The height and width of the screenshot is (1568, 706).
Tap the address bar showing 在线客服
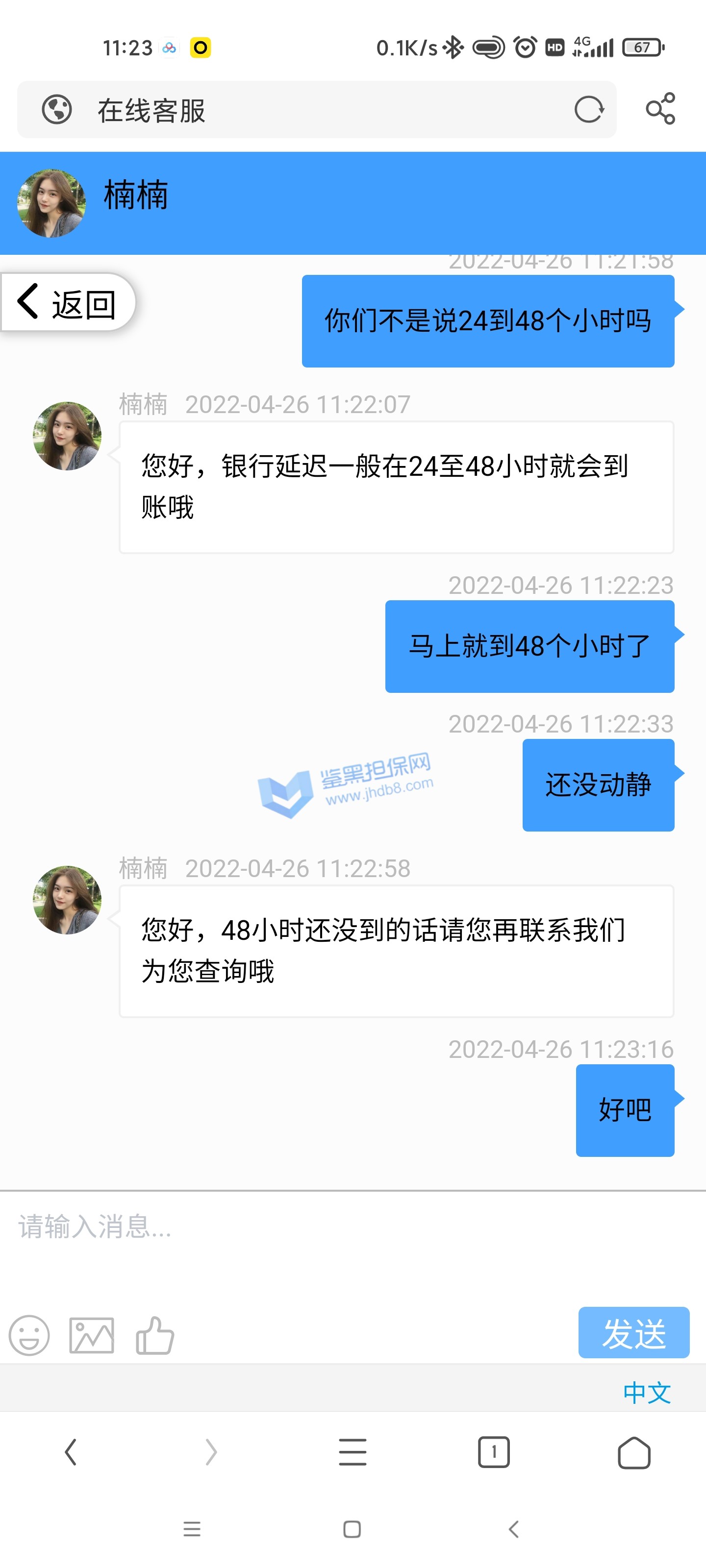click(317, 110)
